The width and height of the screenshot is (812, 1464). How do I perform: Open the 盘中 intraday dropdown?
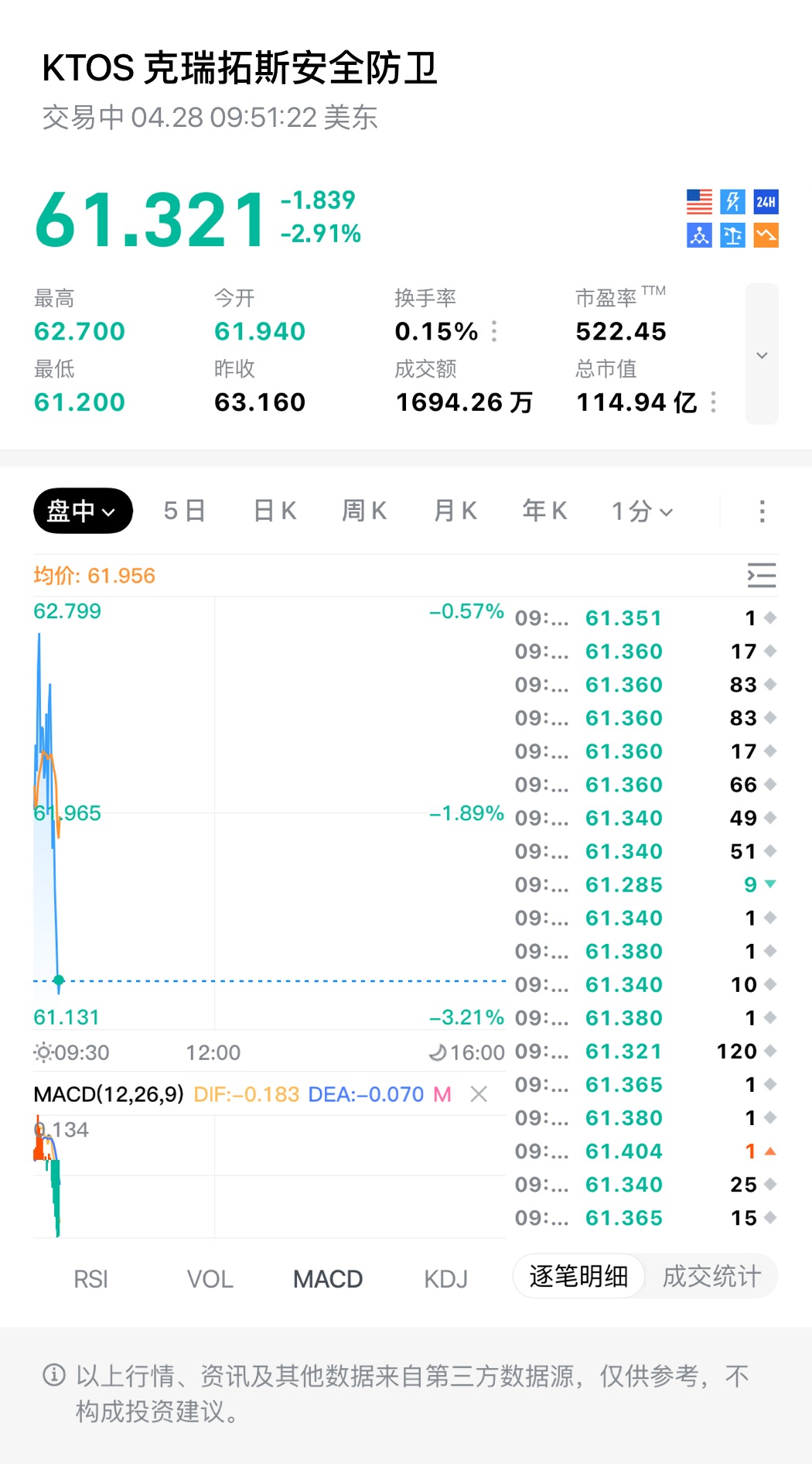[x=83, y=511]
